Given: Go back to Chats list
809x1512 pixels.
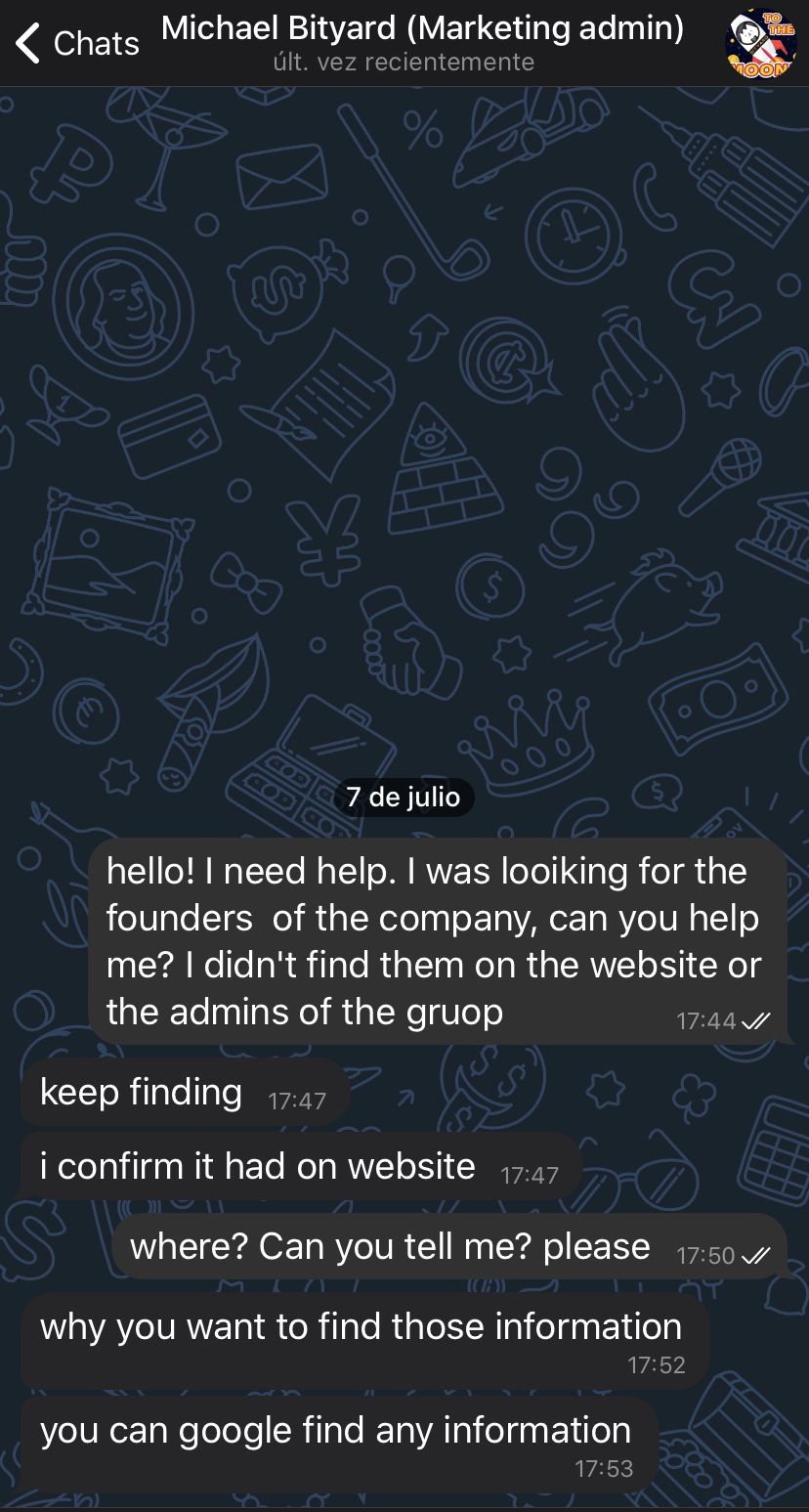Looking at the screenshot, I should point(76,43).
